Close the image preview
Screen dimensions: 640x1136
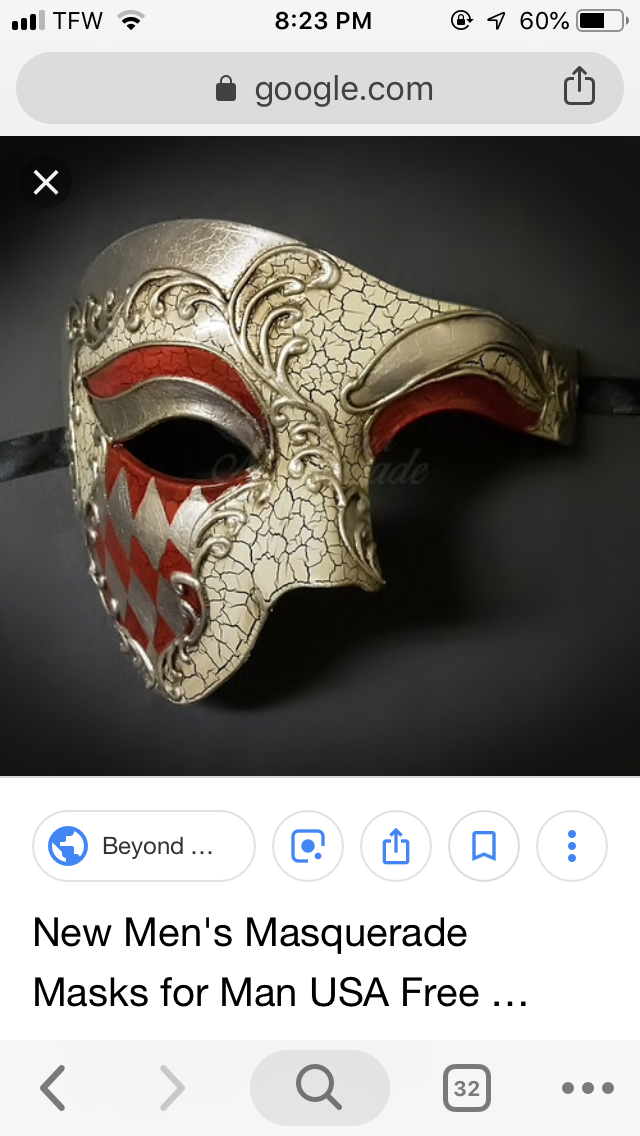(46, 182)
